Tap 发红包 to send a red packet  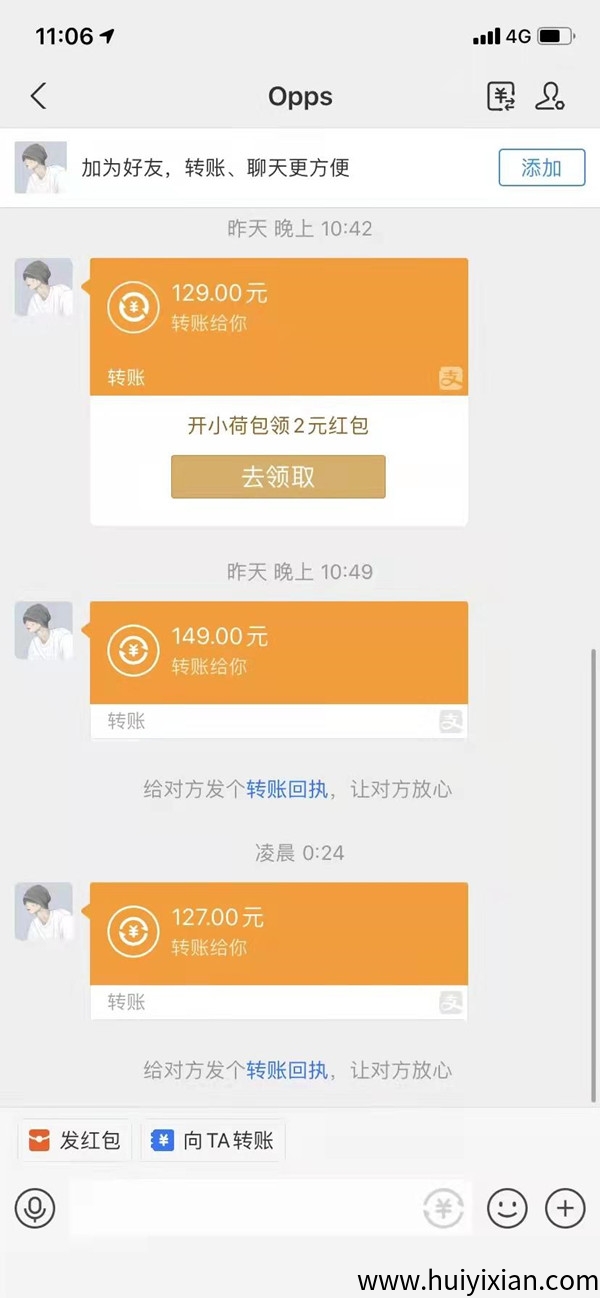coord(75,1140)
